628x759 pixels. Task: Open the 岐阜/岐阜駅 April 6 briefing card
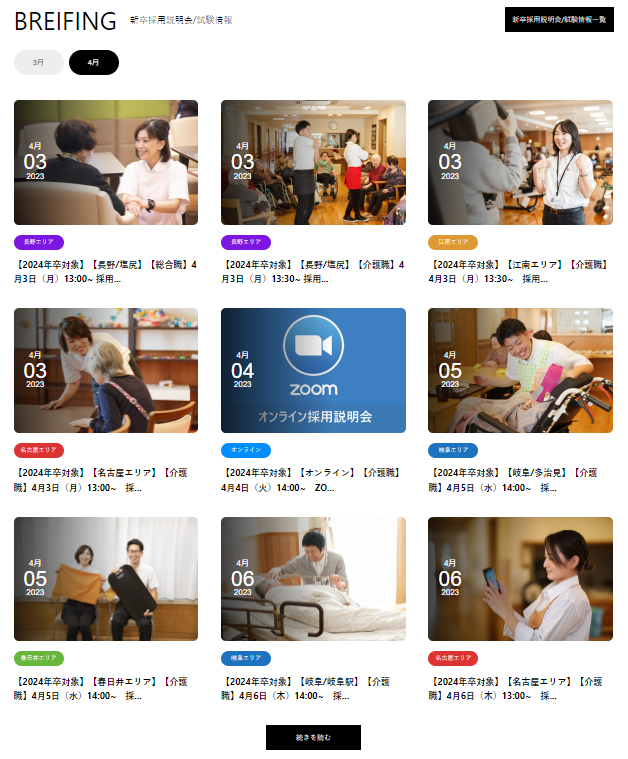[x=313, y=579]
